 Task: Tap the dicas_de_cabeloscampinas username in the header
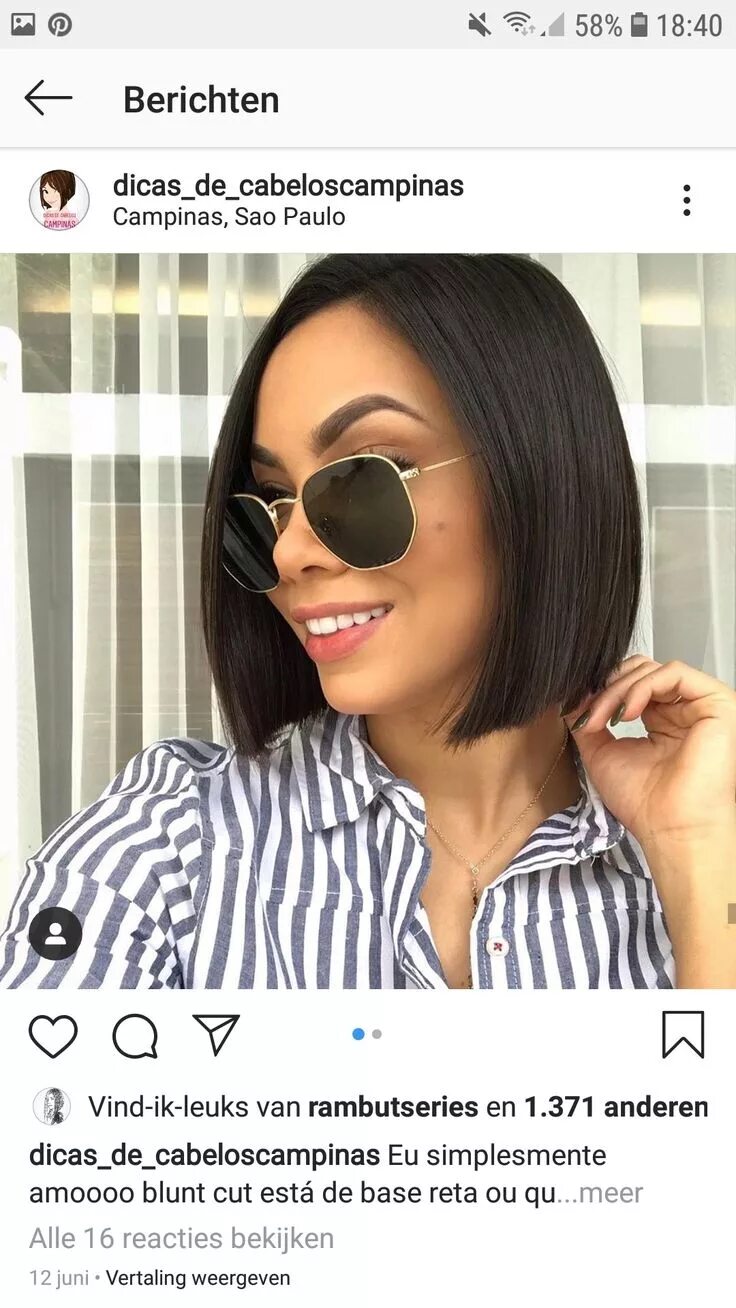coord(288,186)
